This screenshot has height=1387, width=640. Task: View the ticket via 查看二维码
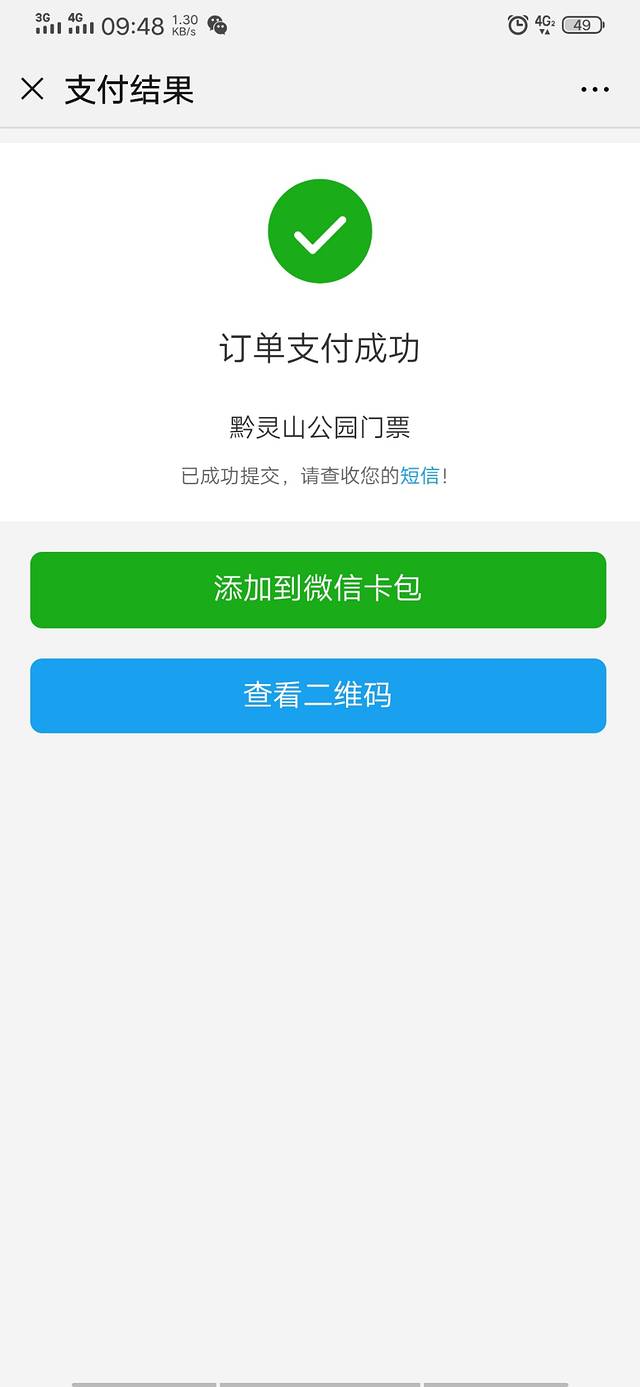(x=318, y=696)
